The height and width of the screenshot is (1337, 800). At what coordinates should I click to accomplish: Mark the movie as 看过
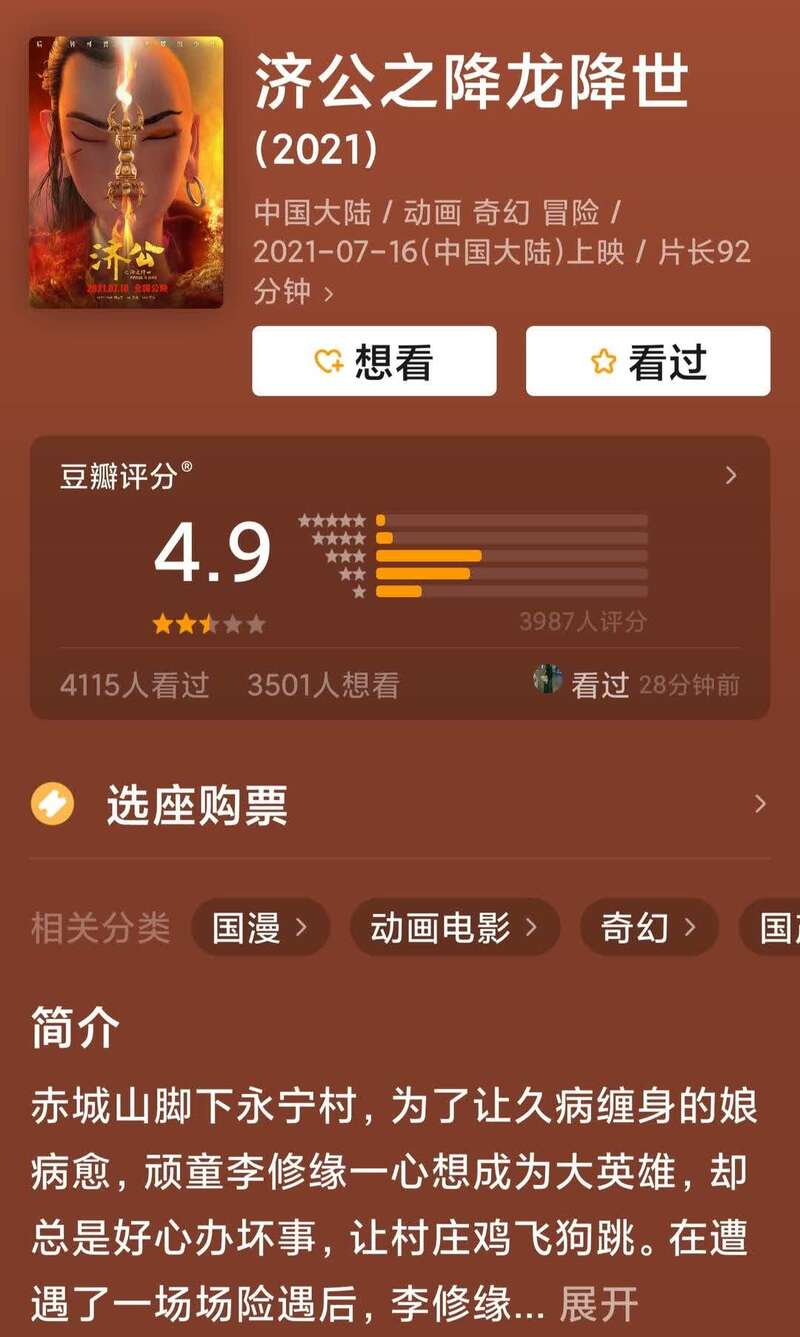tap(648, 361)
